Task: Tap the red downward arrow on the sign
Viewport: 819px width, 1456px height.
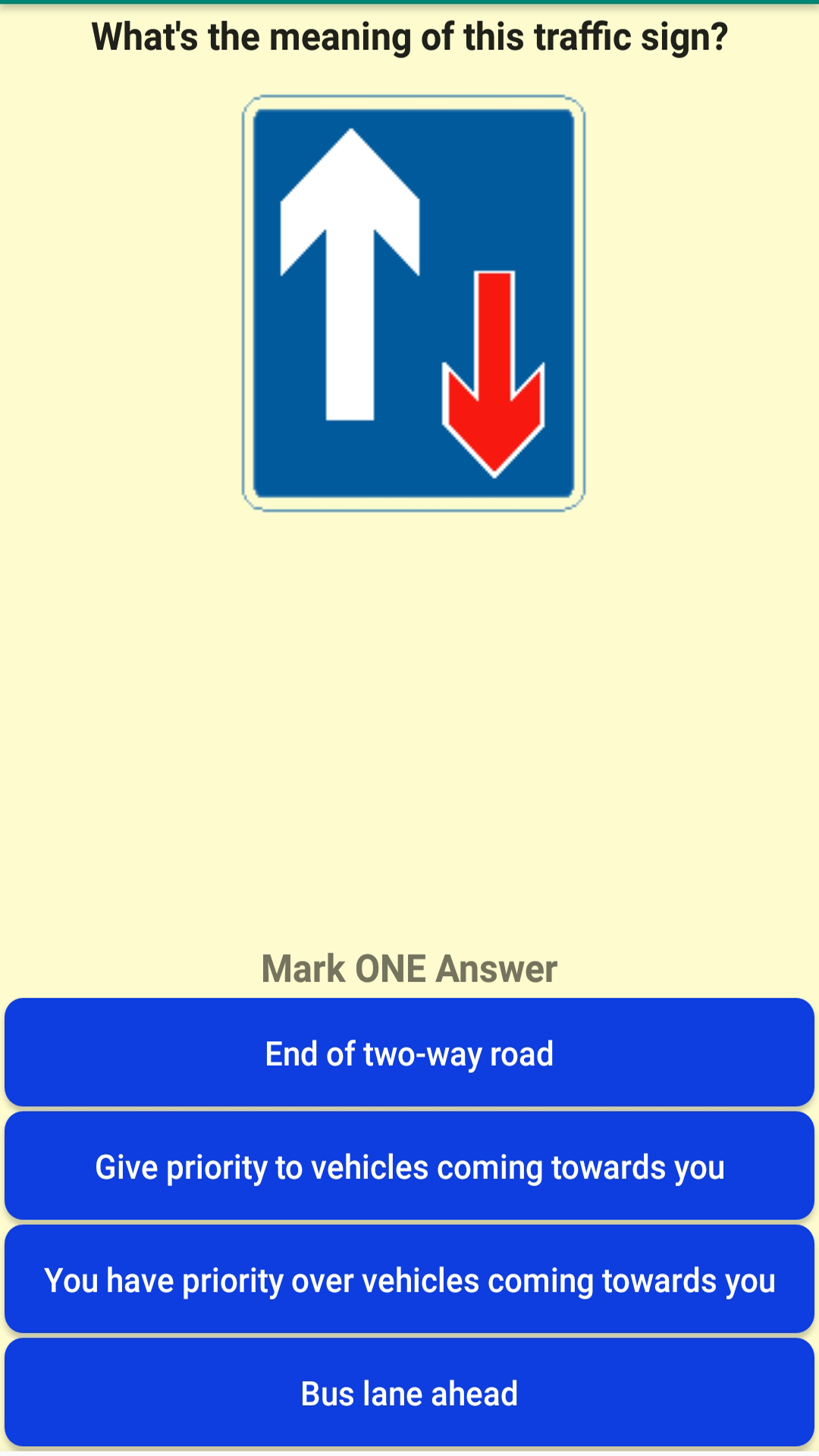Action: [494, 372]
